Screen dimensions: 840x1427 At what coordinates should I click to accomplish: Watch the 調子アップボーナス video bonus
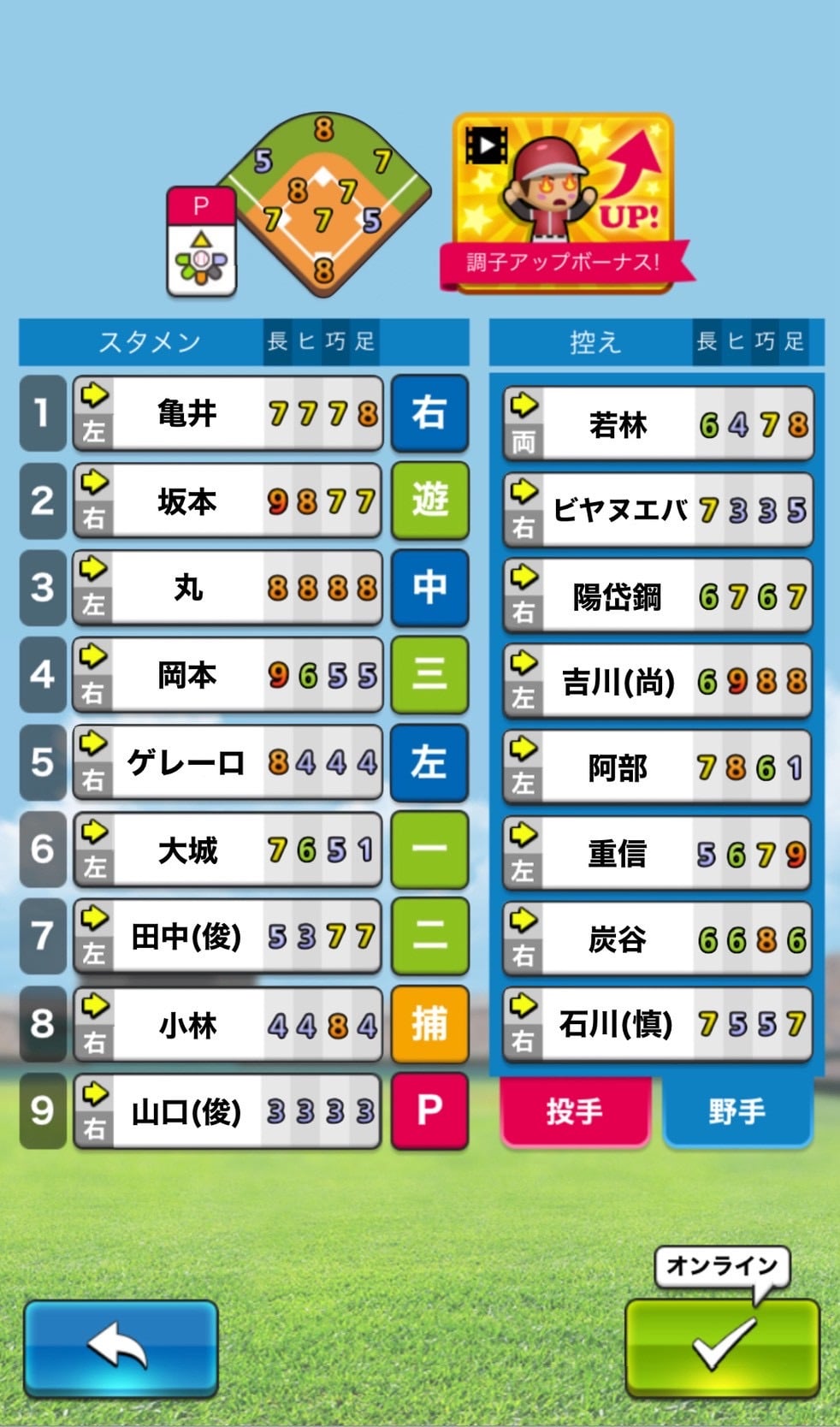click(564, 204)
